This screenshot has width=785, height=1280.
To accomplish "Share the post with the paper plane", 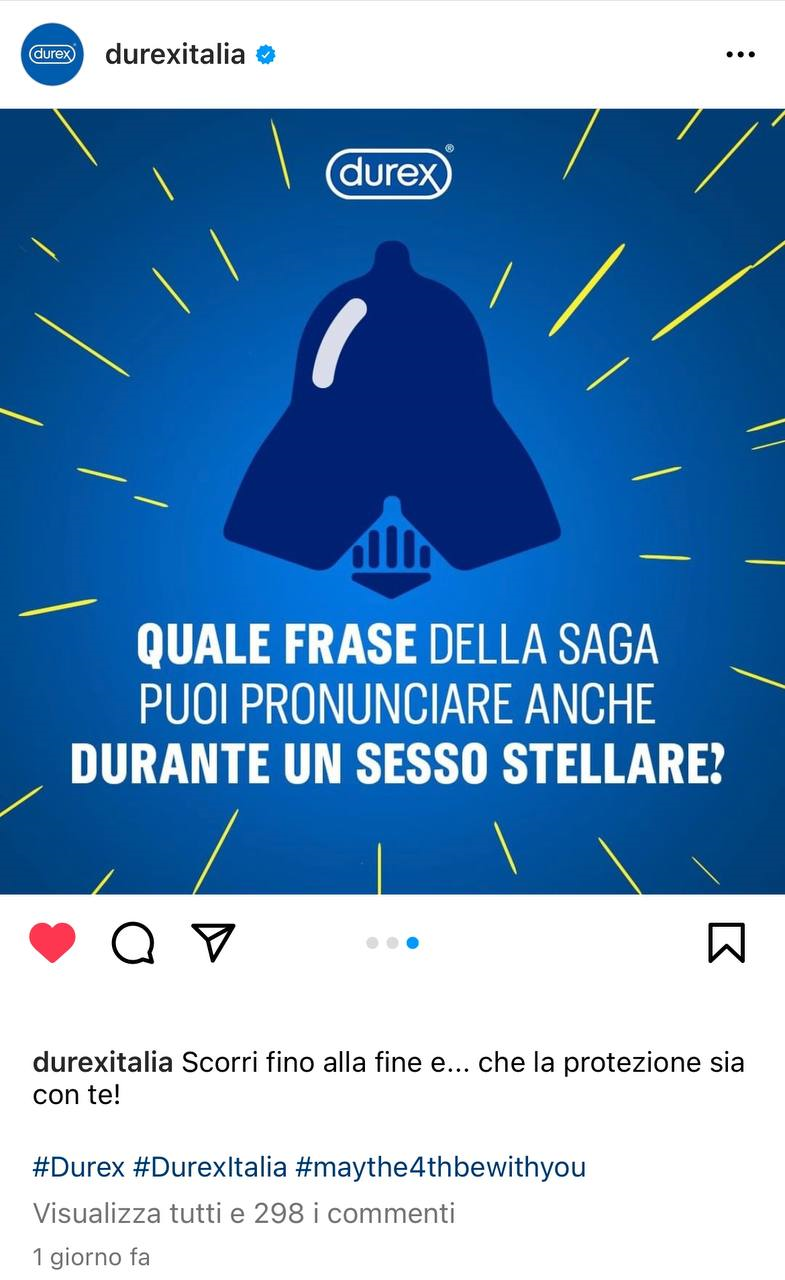I will tap(213, 942).
